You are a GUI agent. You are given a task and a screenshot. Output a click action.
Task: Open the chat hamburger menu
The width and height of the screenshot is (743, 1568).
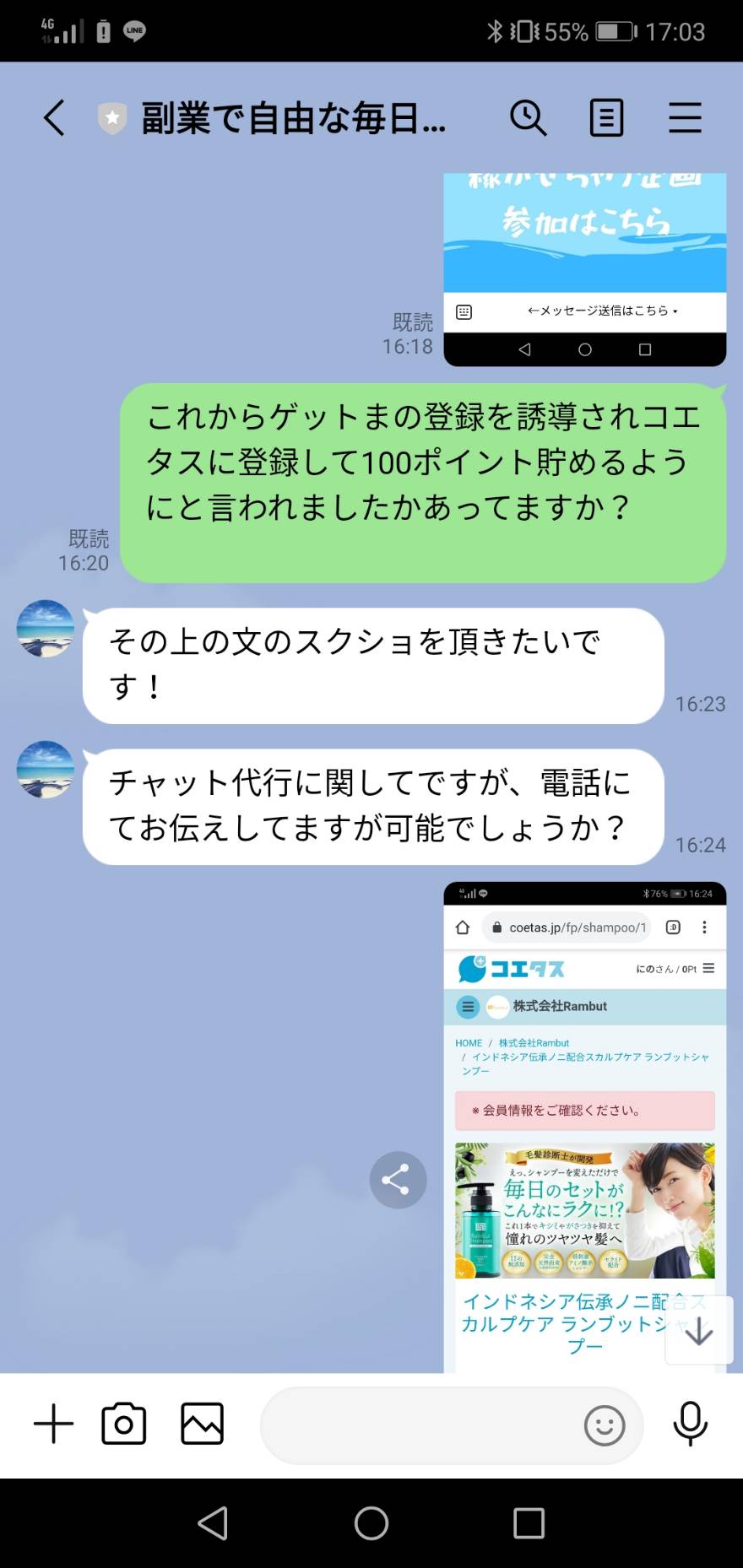coord(685,118)
